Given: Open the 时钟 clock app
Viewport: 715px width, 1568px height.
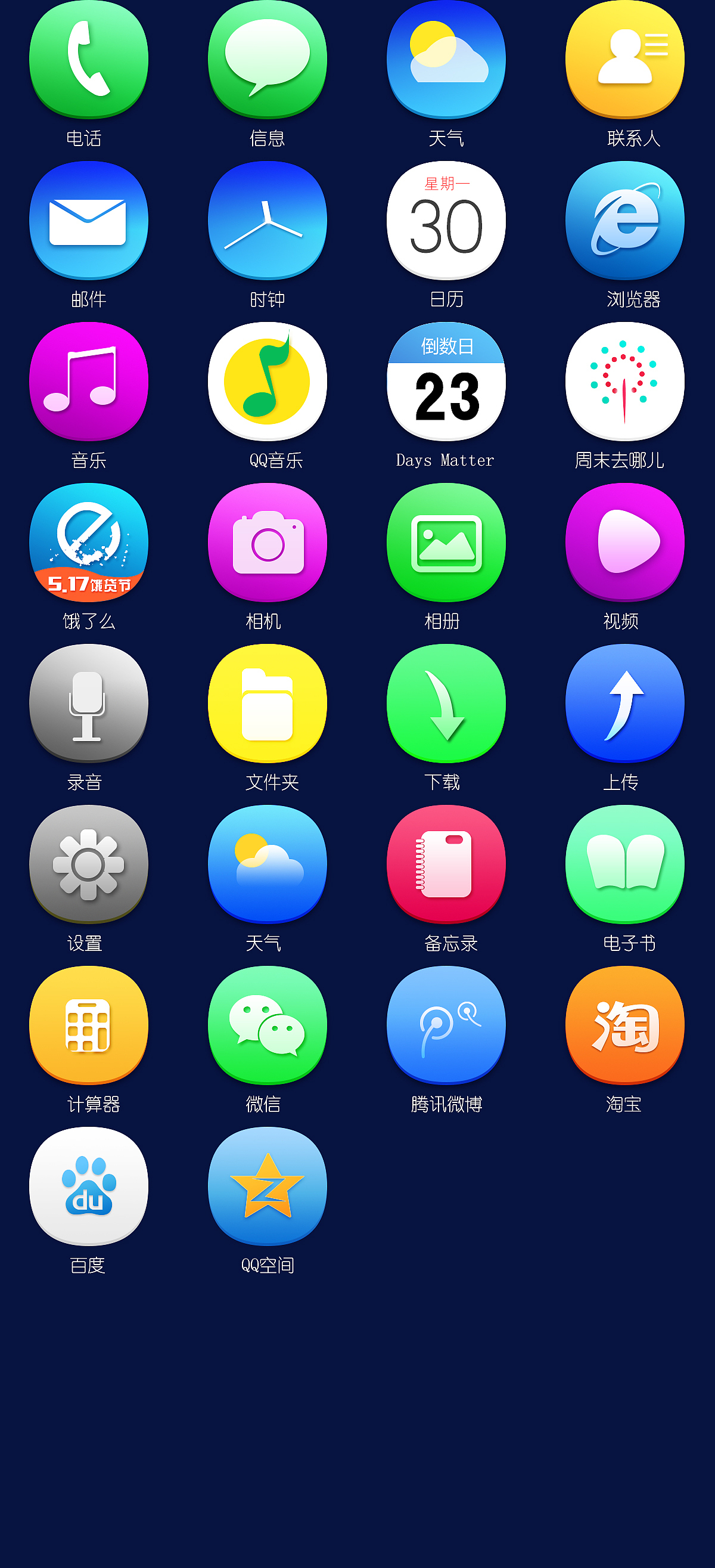Looking at the screenshot, I should [x=266, y=222].
